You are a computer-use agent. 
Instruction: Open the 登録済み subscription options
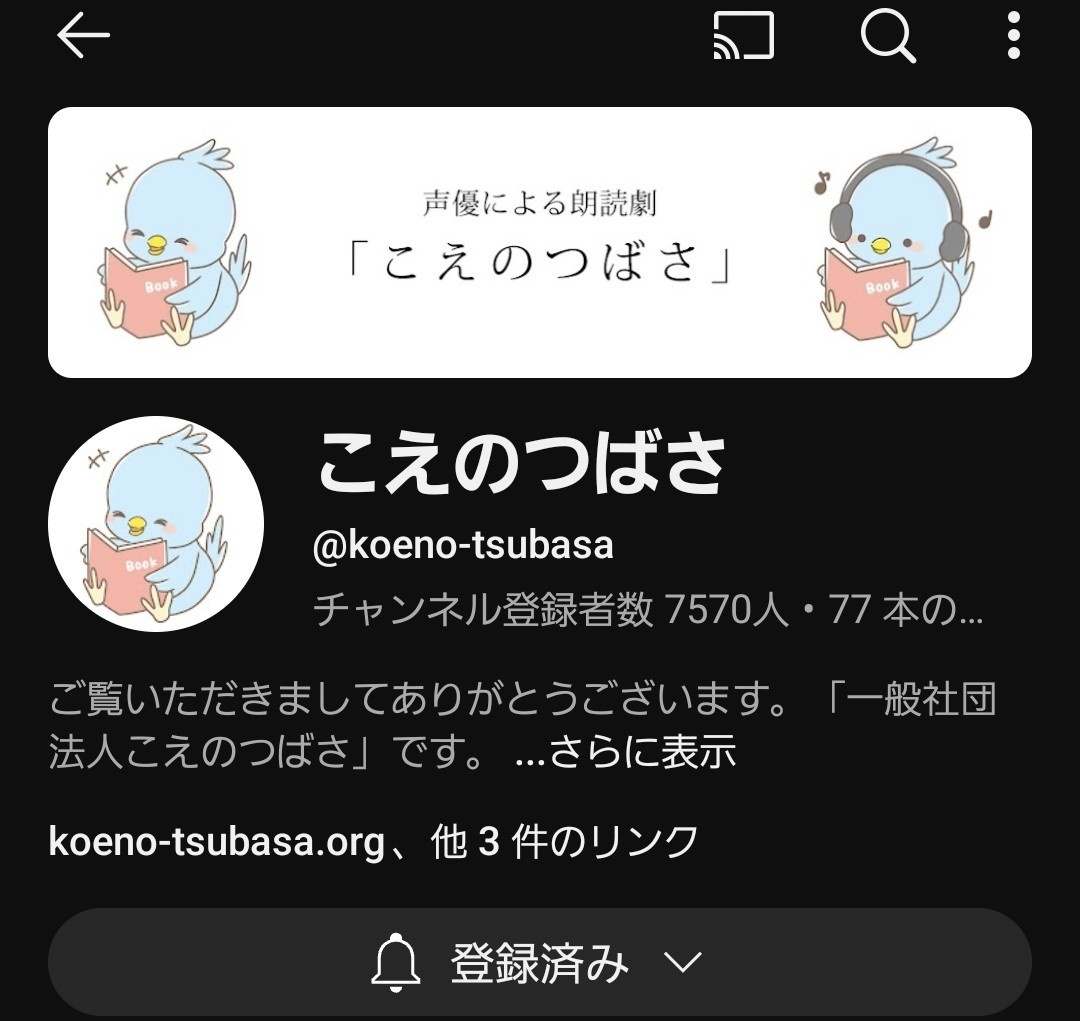[539, 963]
